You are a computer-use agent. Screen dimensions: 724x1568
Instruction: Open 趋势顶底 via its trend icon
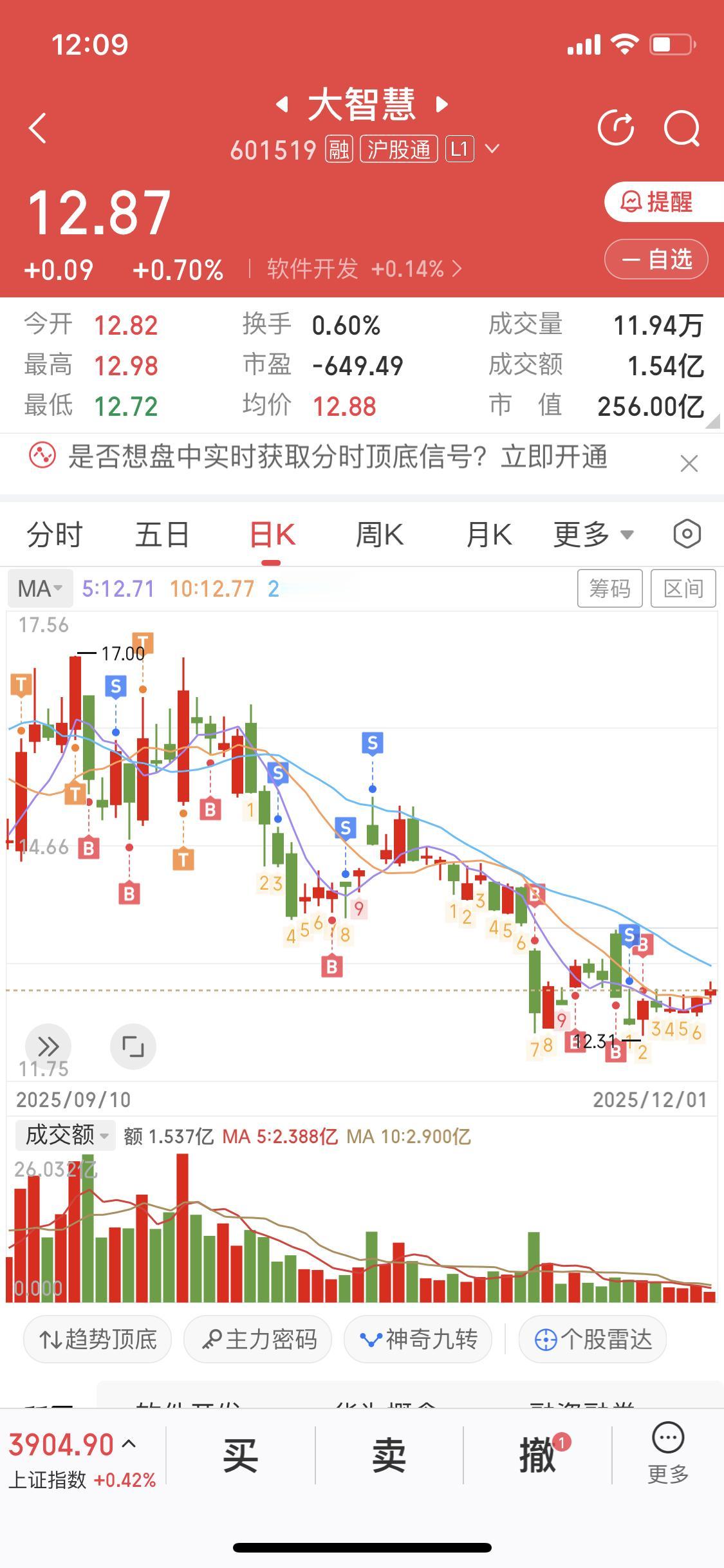pyautogui.click(x=97, y=1338)
